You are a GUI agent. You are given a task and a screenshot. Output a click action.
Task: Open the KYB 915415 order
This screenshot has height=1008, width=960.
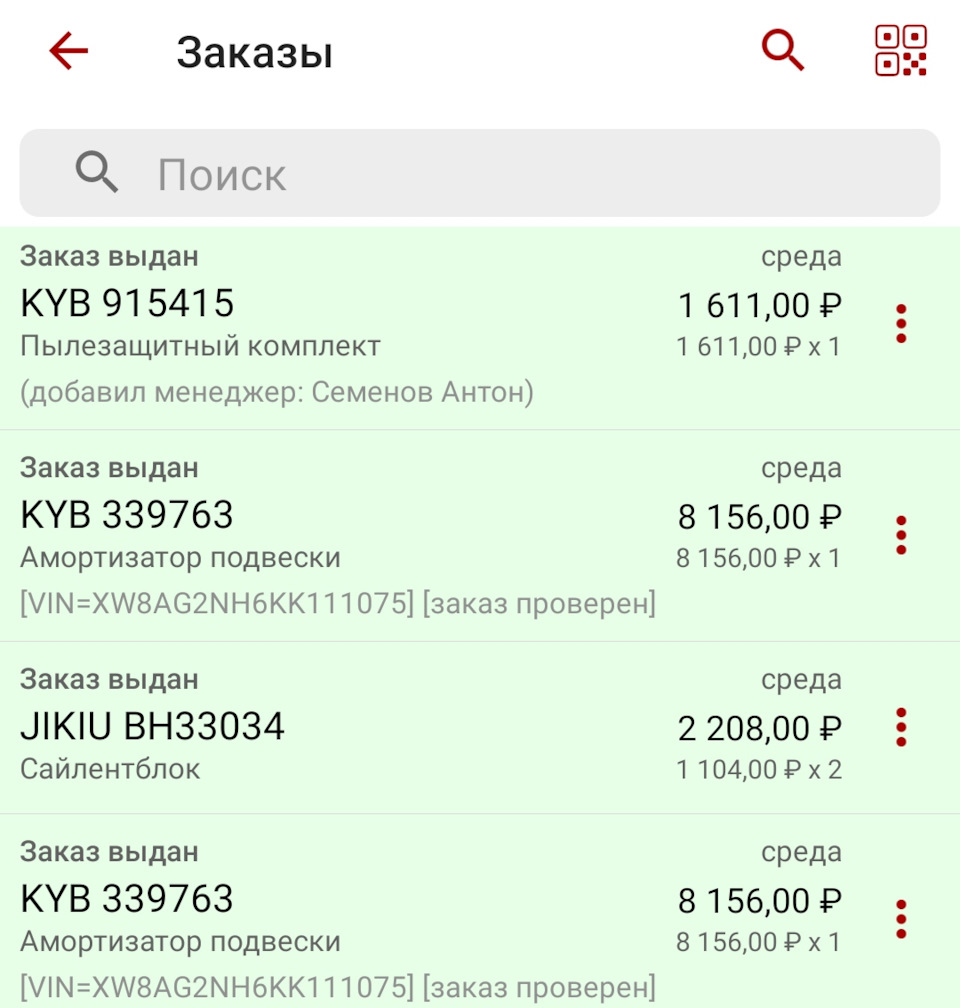[400, 328]
